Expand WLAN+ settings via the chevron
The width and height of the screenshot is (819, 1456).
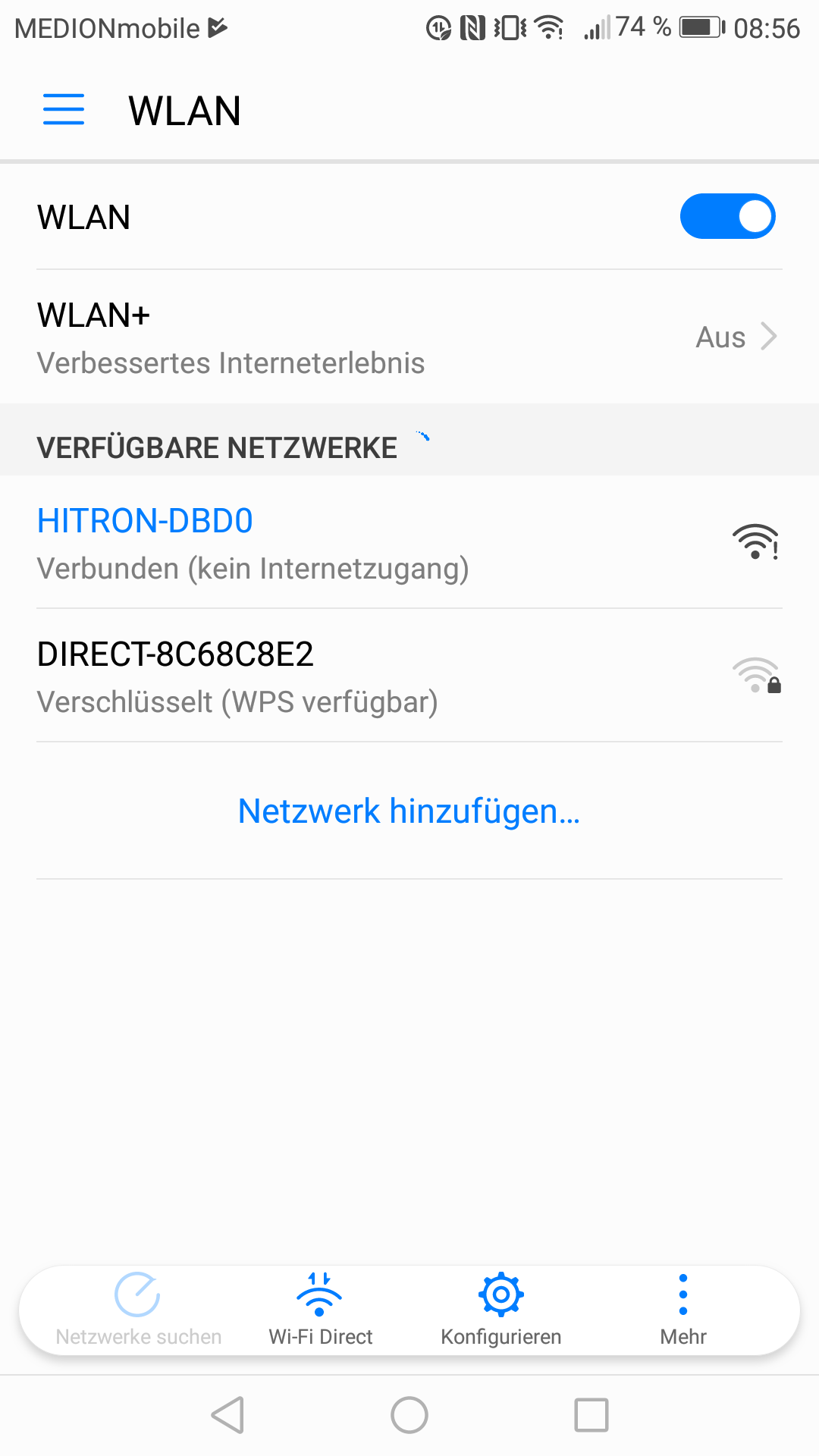point(768,337)
